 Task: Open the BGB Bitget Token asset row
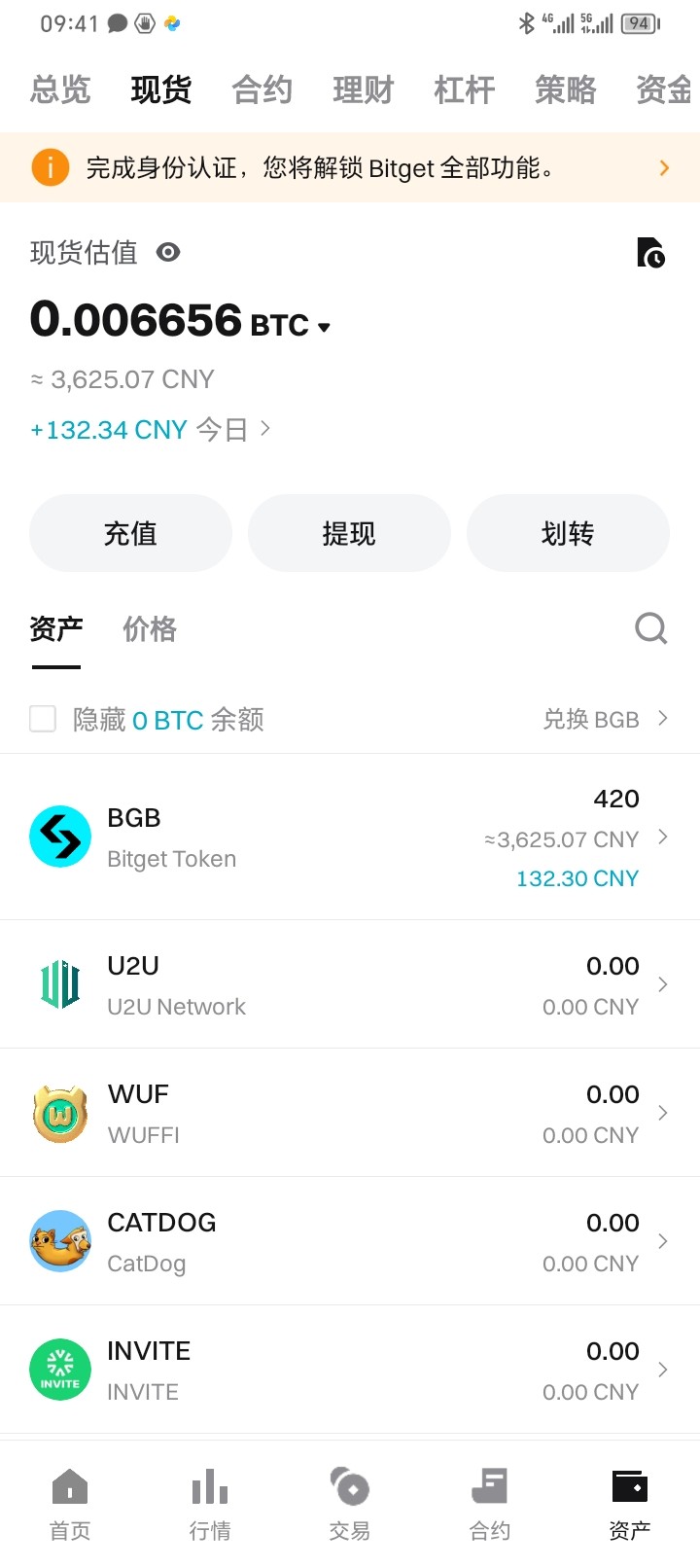(350, 837)
